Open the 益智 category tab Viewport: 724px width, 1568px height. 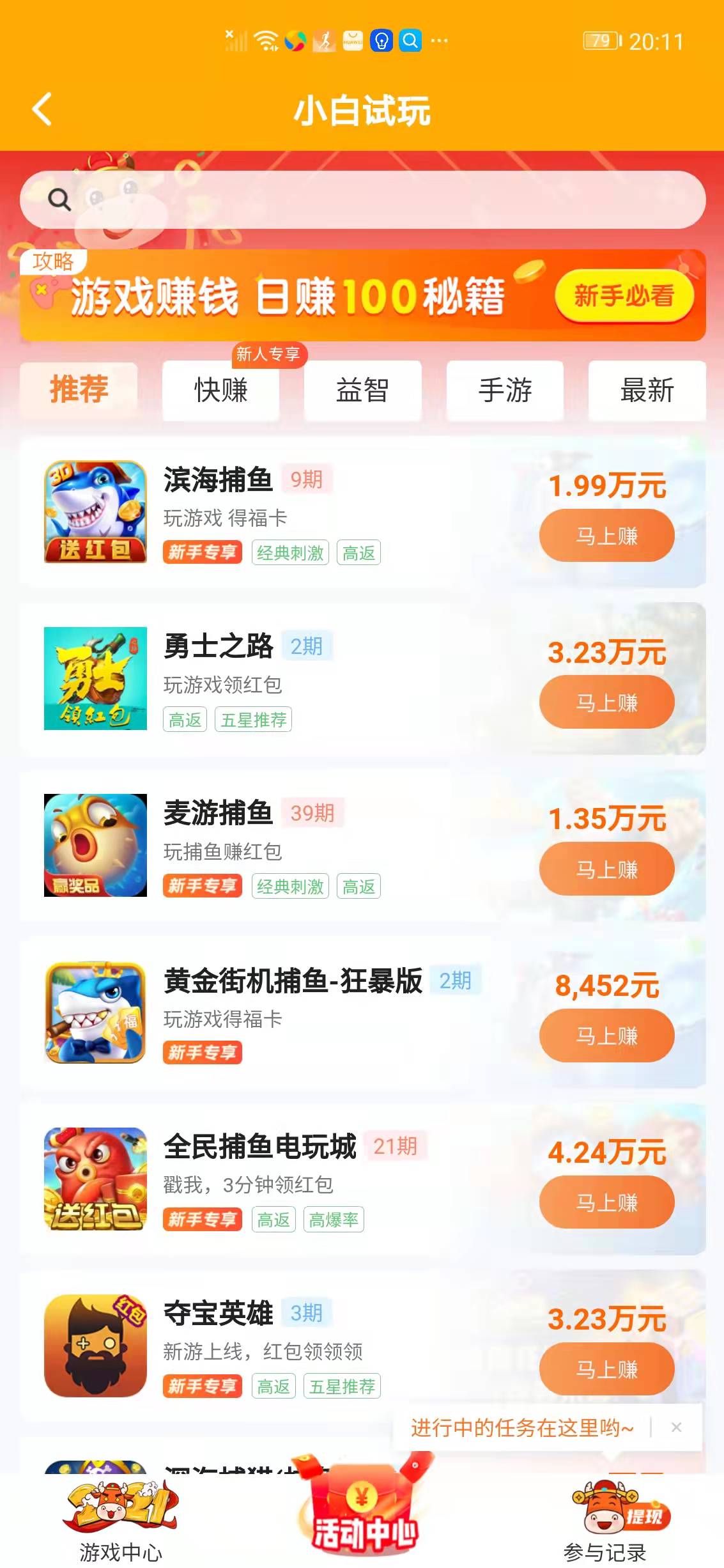pos(362,391)
